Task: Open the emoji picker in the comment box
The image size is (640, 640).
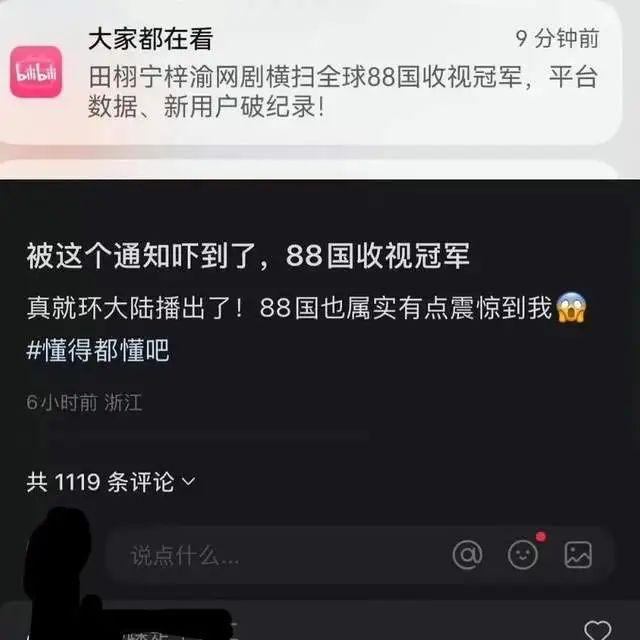Action: coord(523,555)
